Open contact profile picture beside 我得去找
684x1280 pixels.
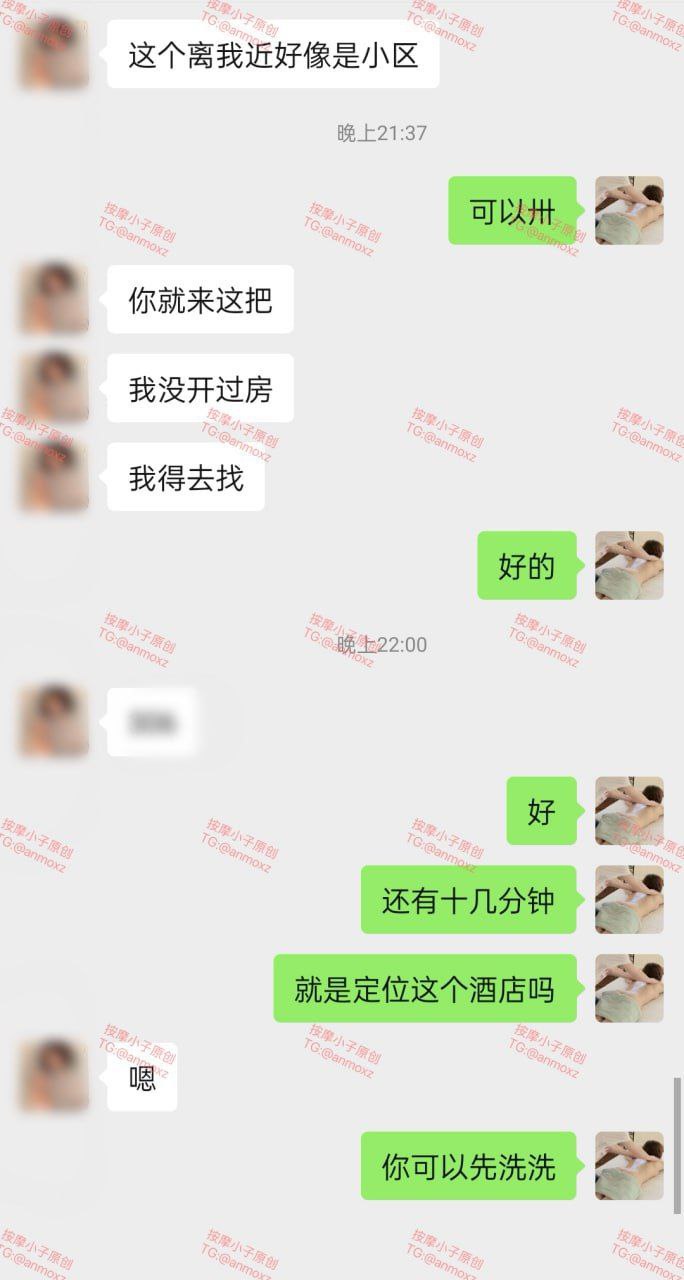(54, 477)
